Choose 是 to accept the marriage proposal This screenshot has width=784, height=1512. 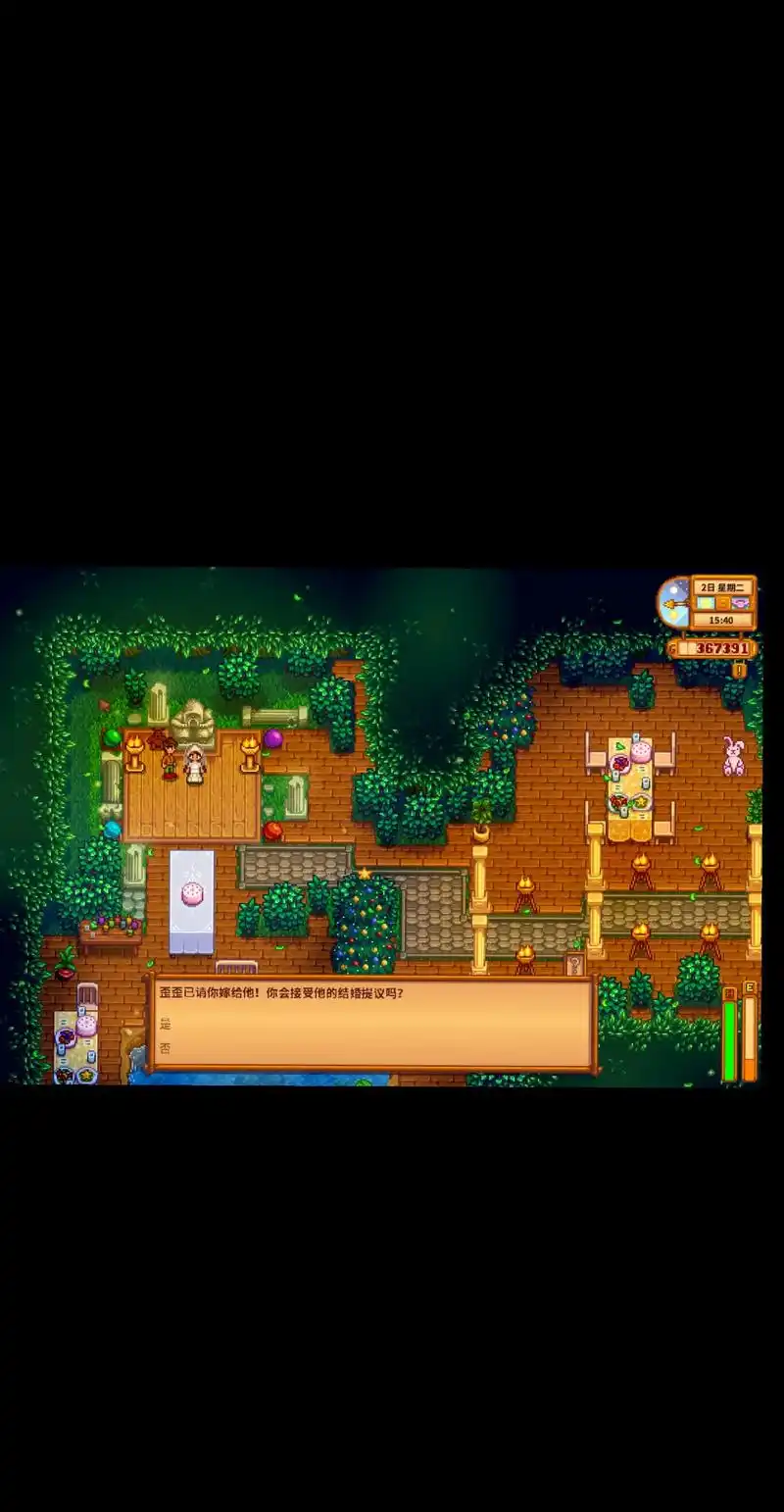click(x=165, y=1025)
